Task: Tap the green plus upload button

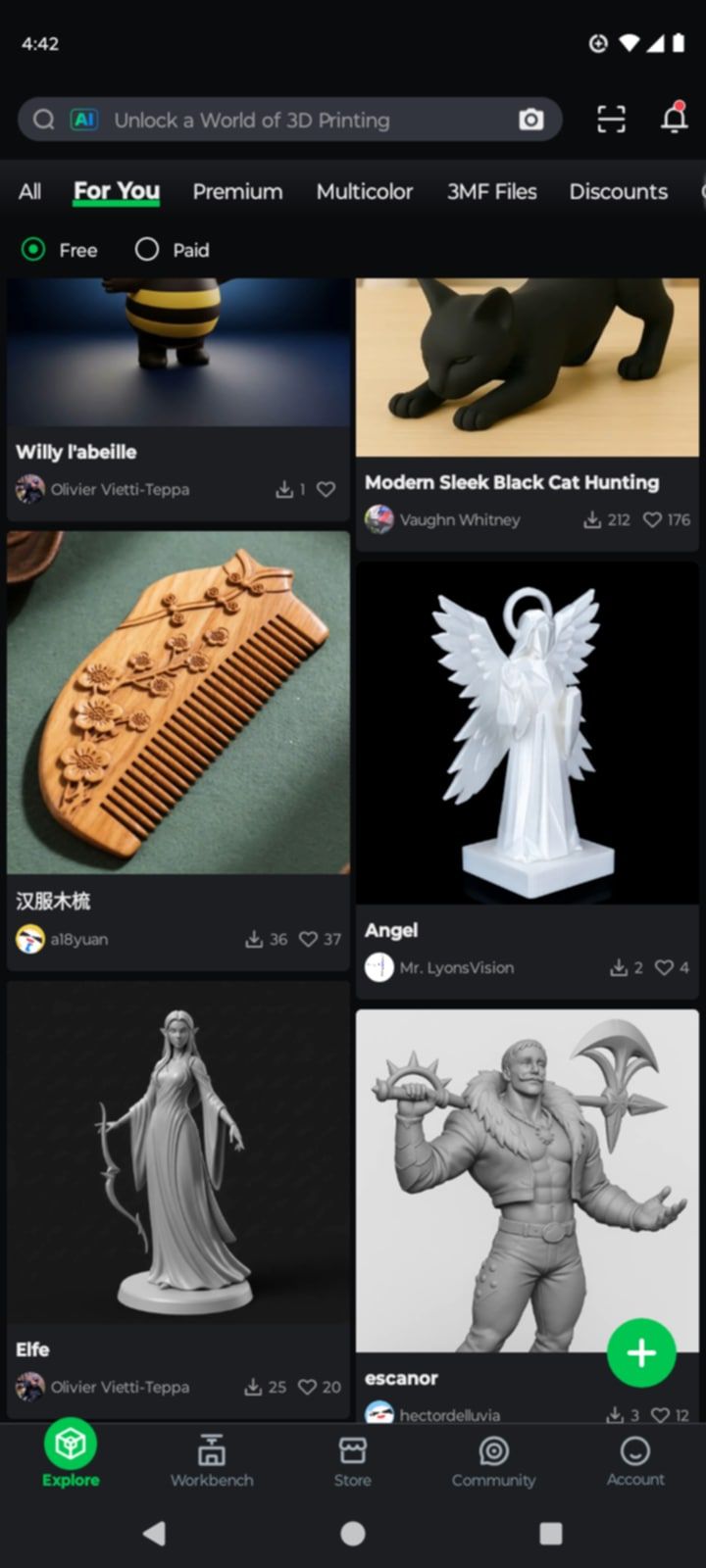Action: point(641,1352)
